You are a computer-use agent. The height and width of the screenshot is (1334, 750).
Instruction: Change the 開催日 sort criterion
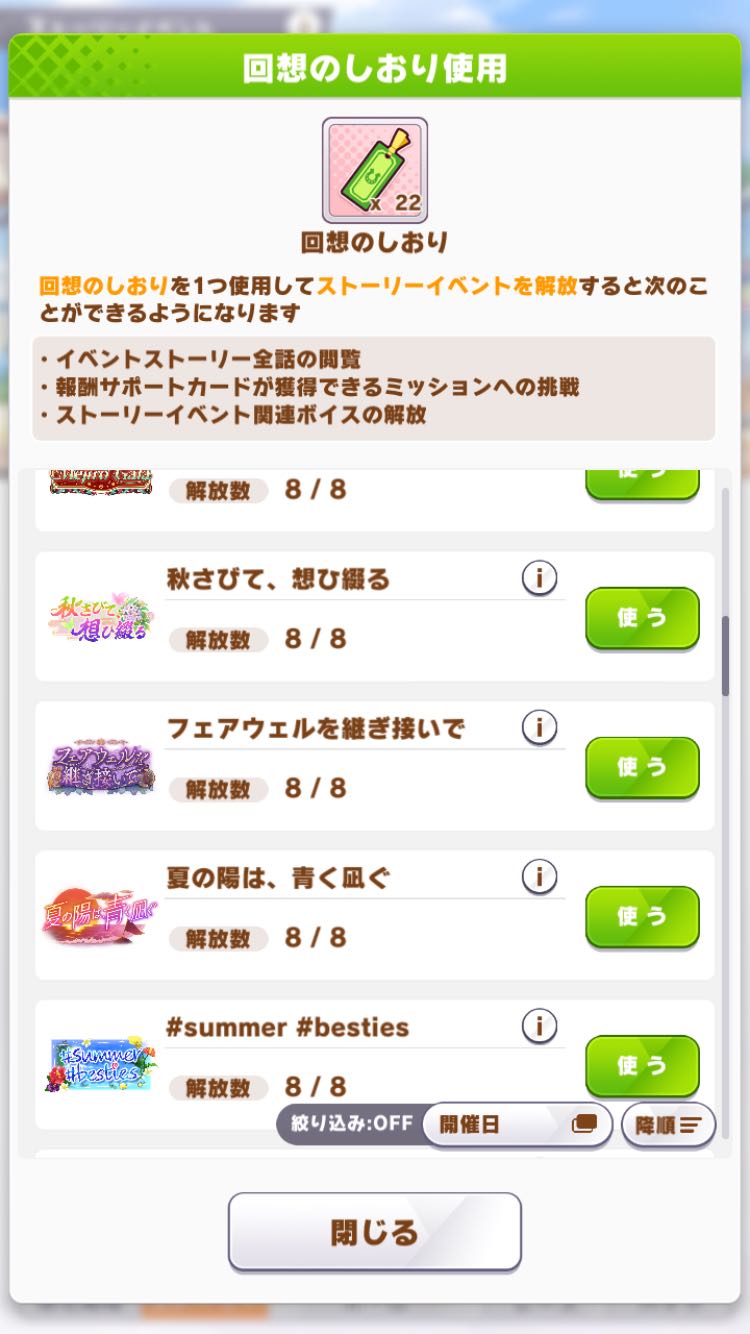click(x=517, y=1124)
